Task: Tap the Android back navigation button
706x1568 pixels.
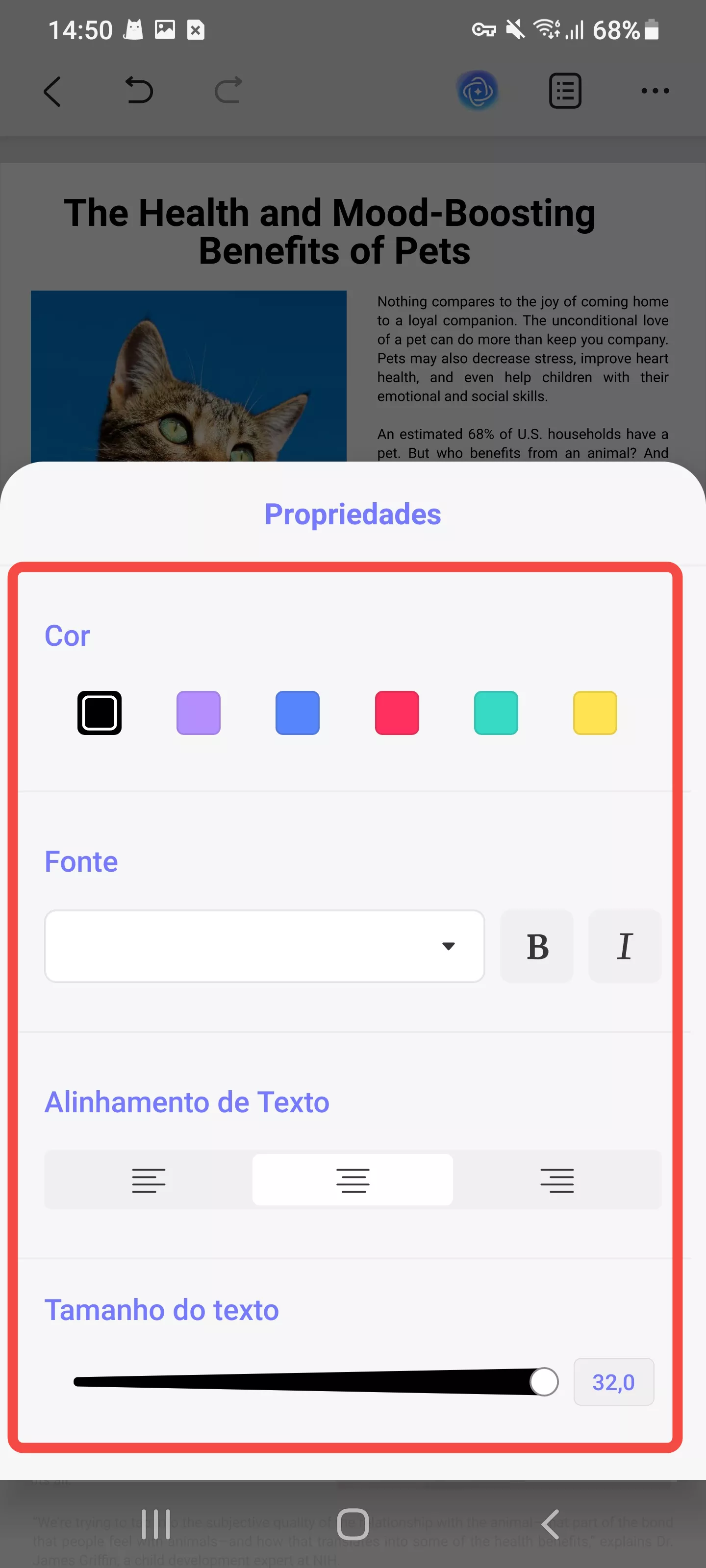Action: coord(550,1524)
